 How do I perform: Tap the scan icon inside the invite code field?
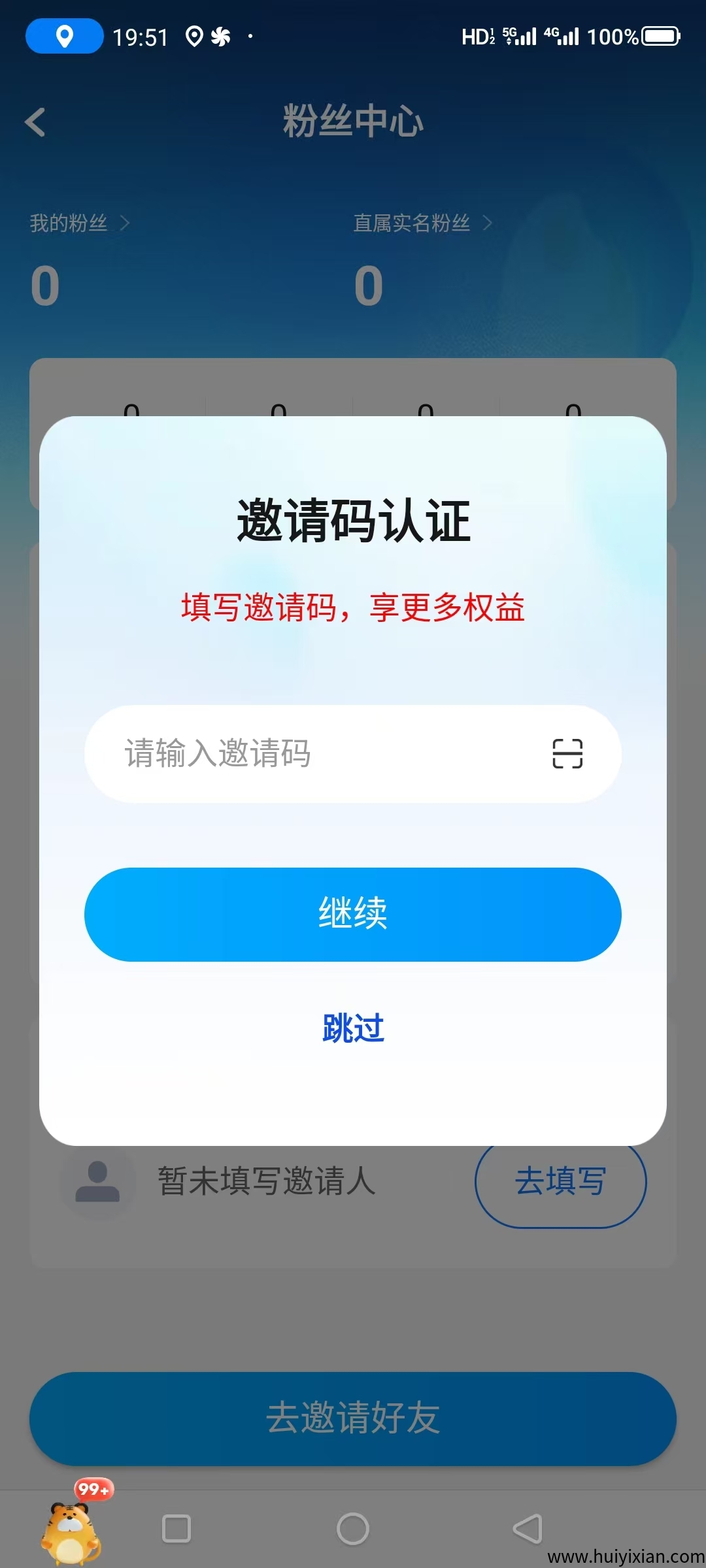click(x=565, y=754)
